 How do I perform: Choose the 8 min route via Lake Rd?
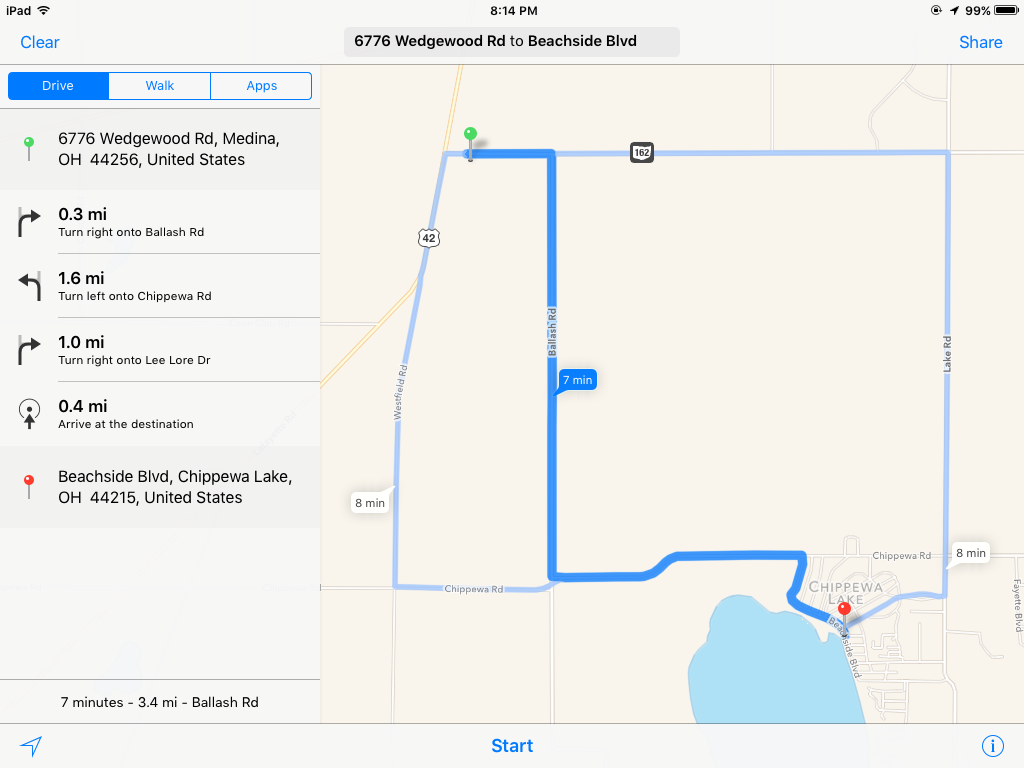pyautogui.click(x=970, y=553)
